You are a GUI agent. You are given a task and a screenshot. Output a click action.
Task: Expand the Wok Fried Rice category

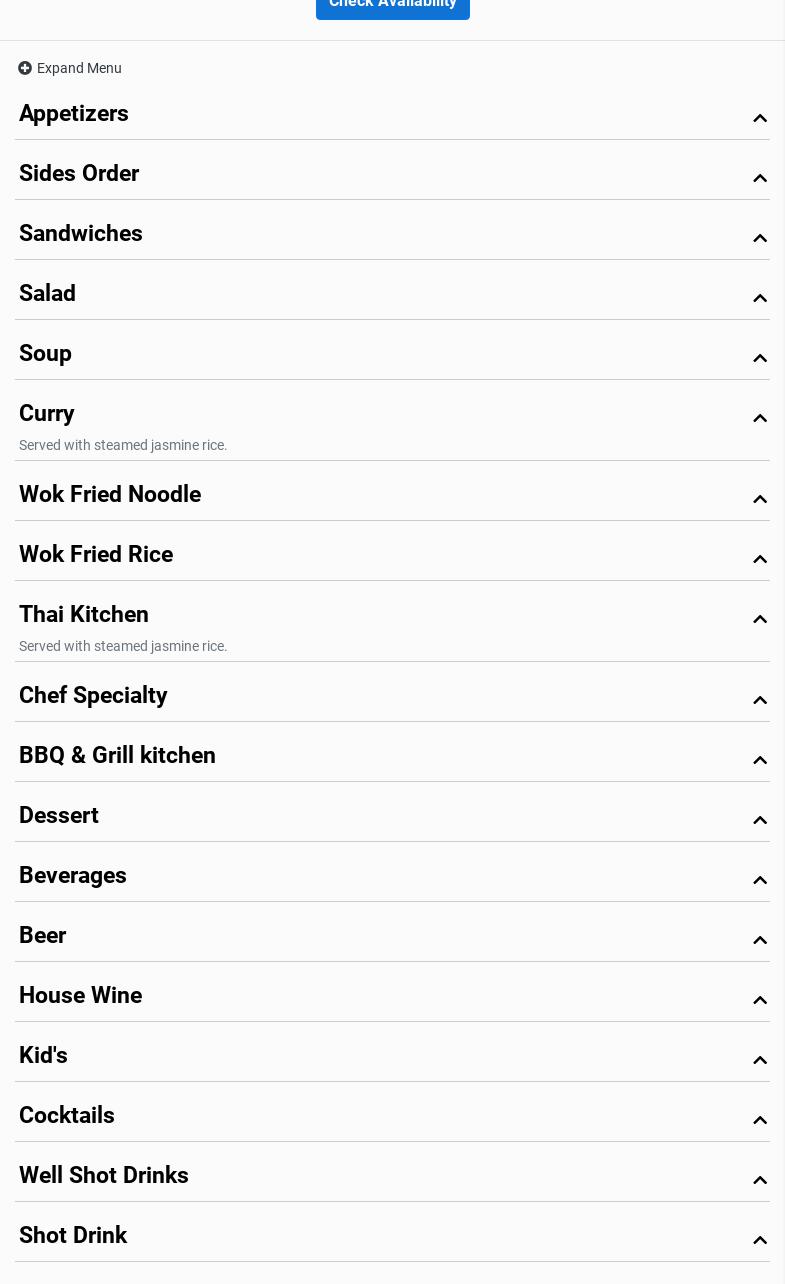[392, 556]
